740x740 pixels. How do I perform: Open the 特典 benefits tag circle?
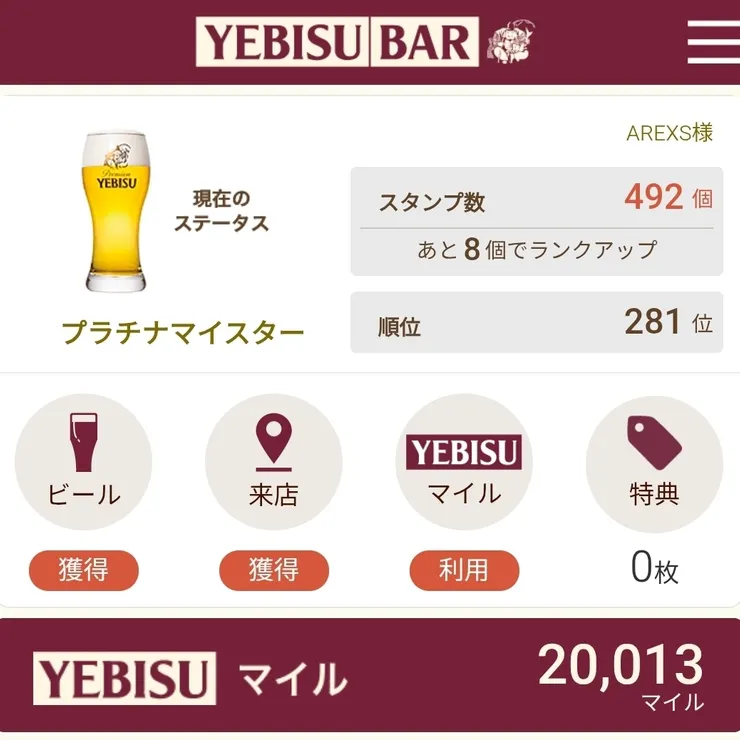[x=654, y=463]
